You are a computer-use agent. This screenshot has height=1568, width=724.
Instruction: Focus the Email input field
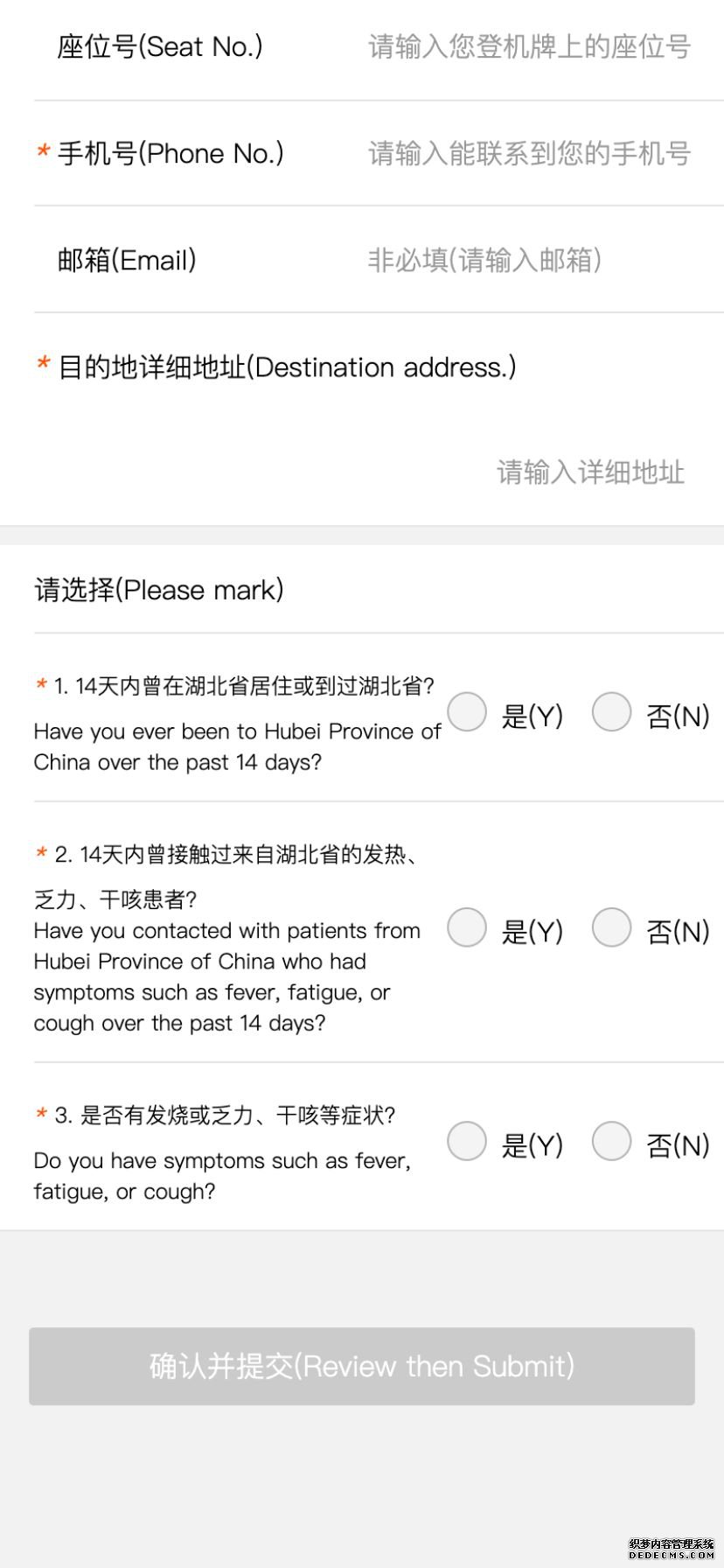coord(529,260)
